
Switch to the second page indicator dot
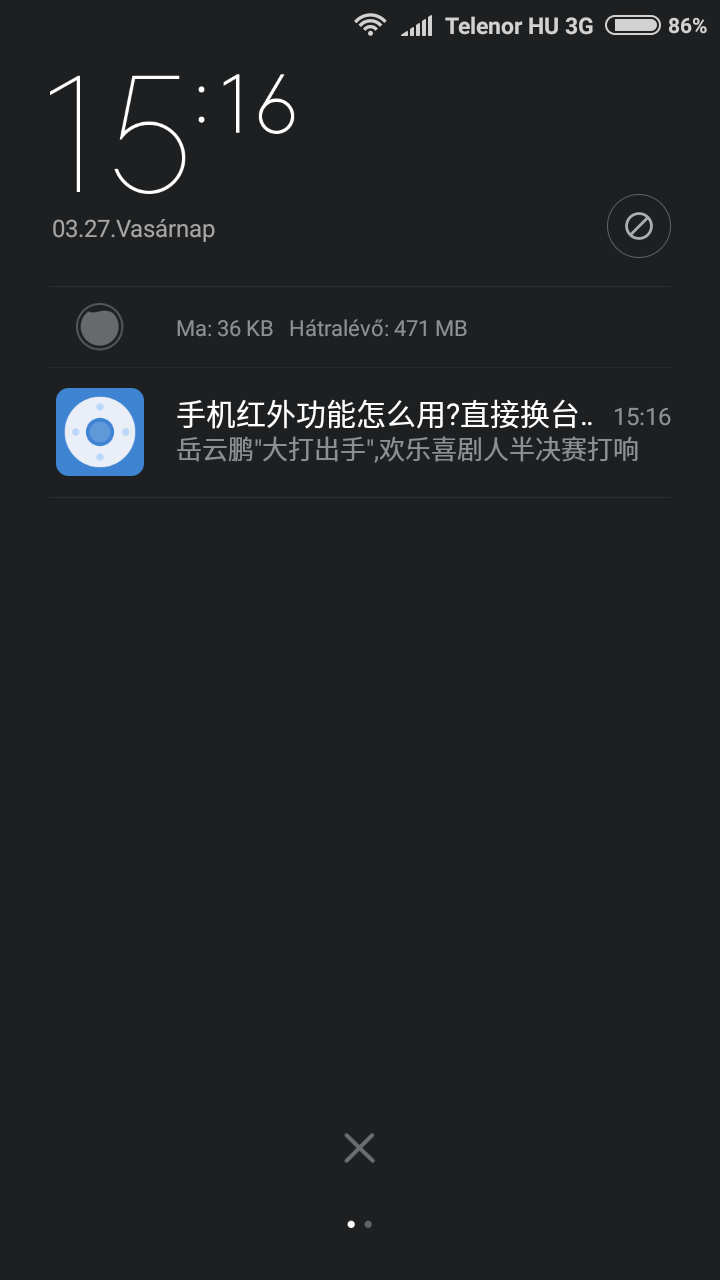pyautogui.click(x=368, y=1224)
